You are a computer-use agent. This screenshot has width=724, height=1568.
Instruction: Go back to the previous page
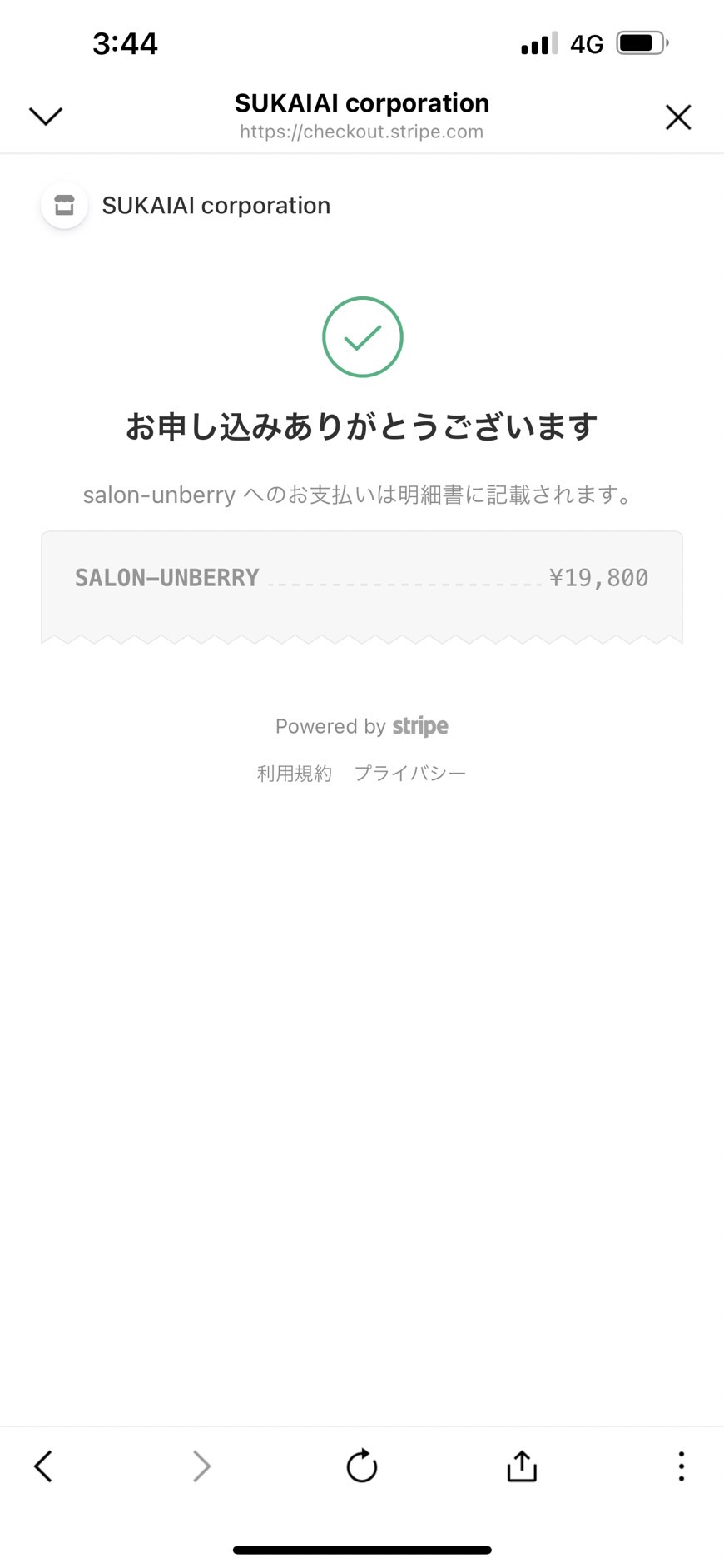pos(43,1466)
